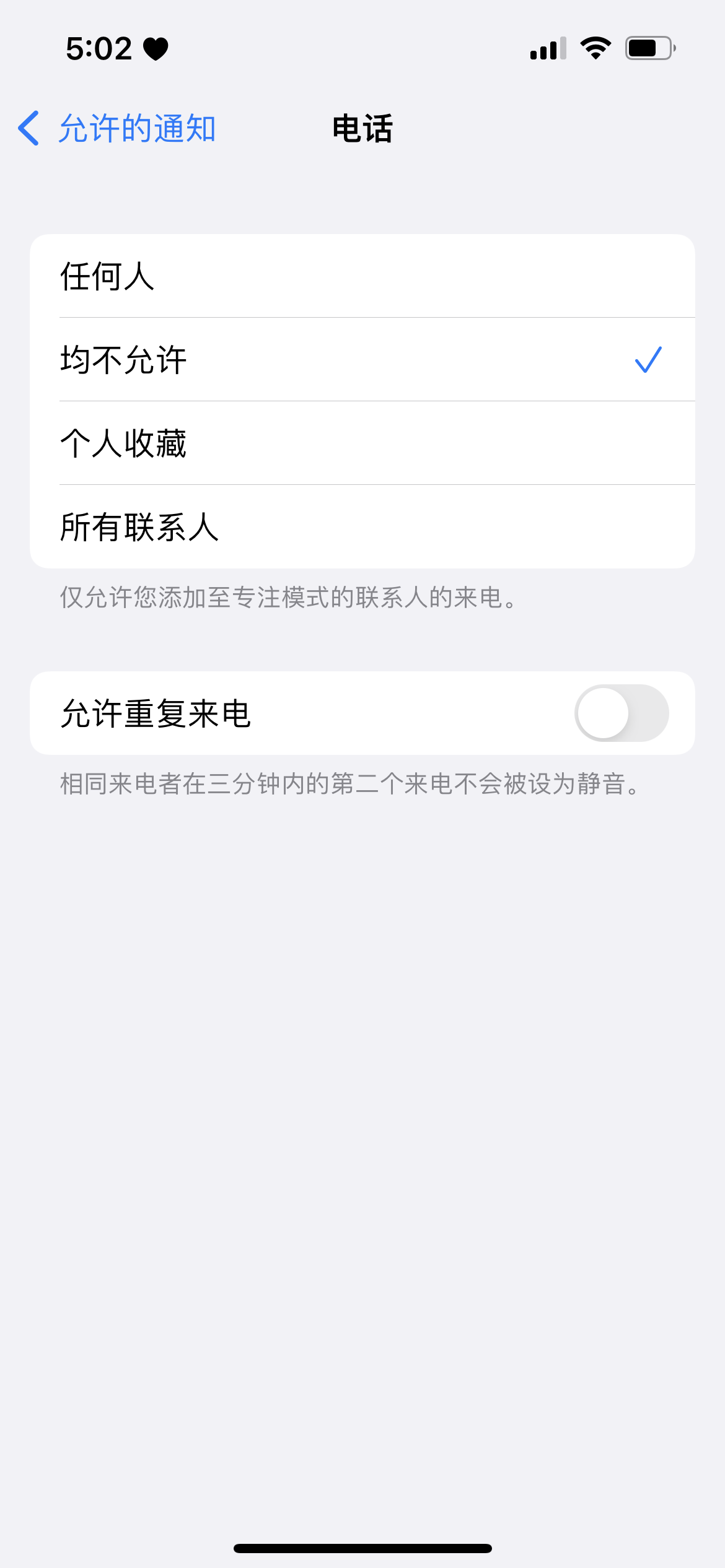Go back to 允许的通知
This screenshot has height=1568, width=725.
click(x=118, y=129)
